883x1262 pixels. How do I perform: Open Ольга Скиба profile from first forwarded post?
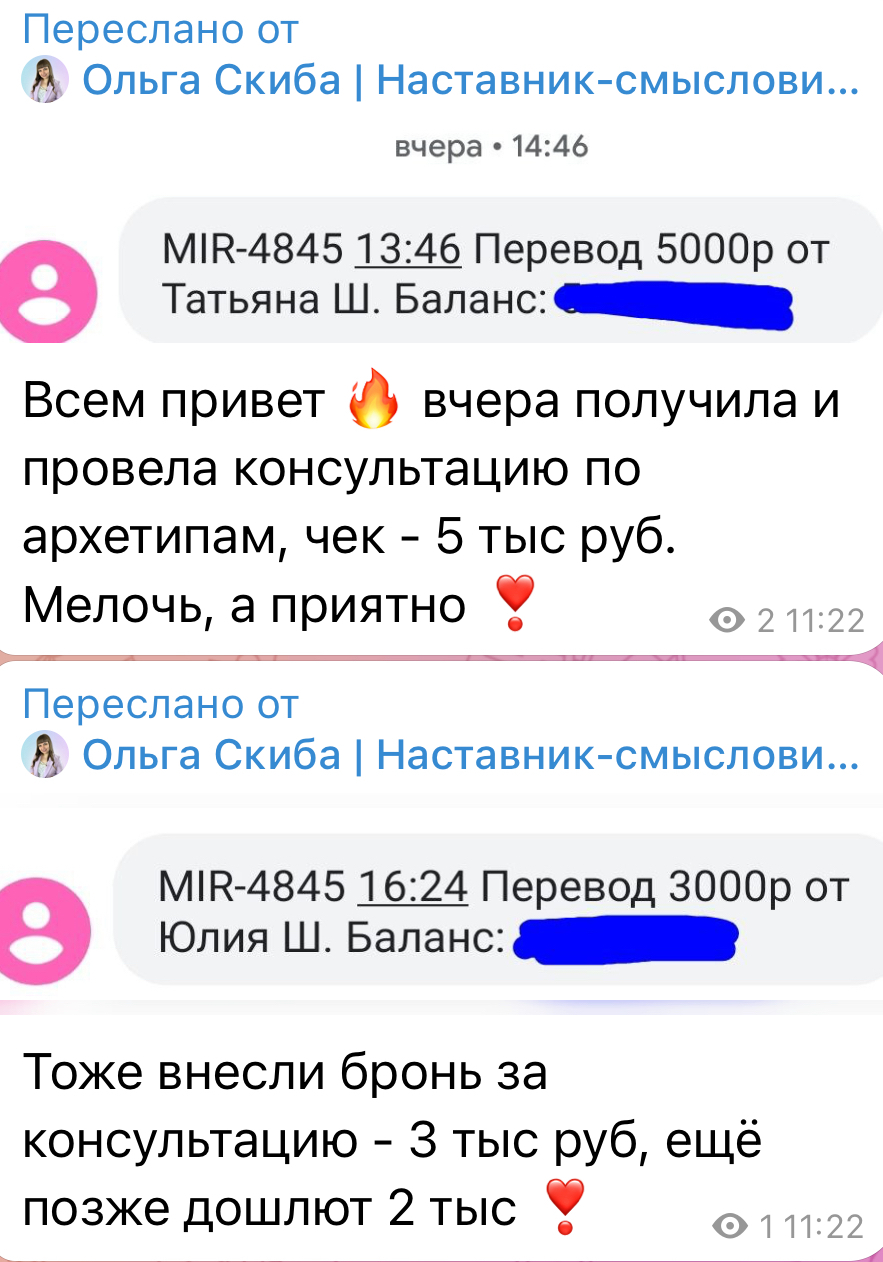pyautogui.click(x=440, y=79)
